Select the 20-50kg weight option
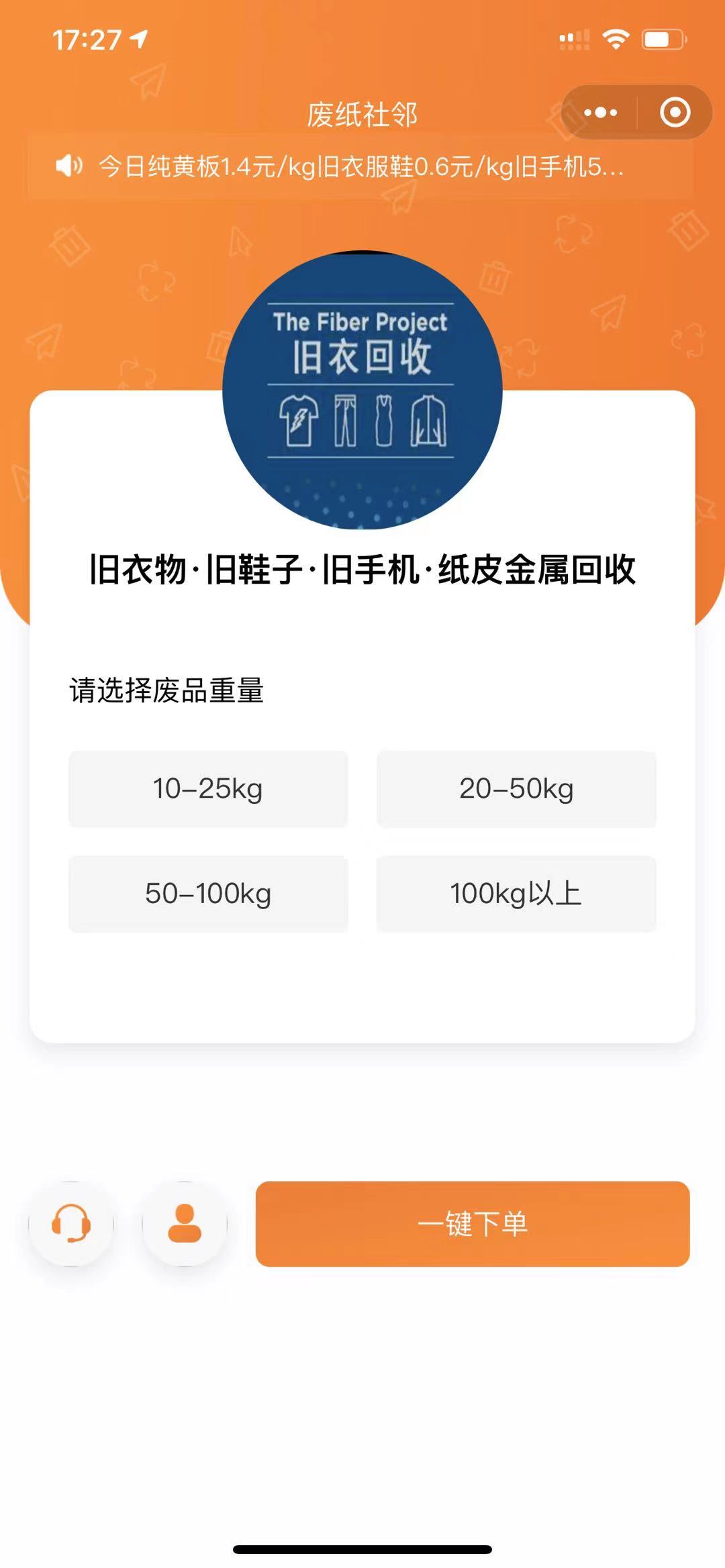This screenshot has width=725, height=1568. pyautogui.click(x=516, y=789)
